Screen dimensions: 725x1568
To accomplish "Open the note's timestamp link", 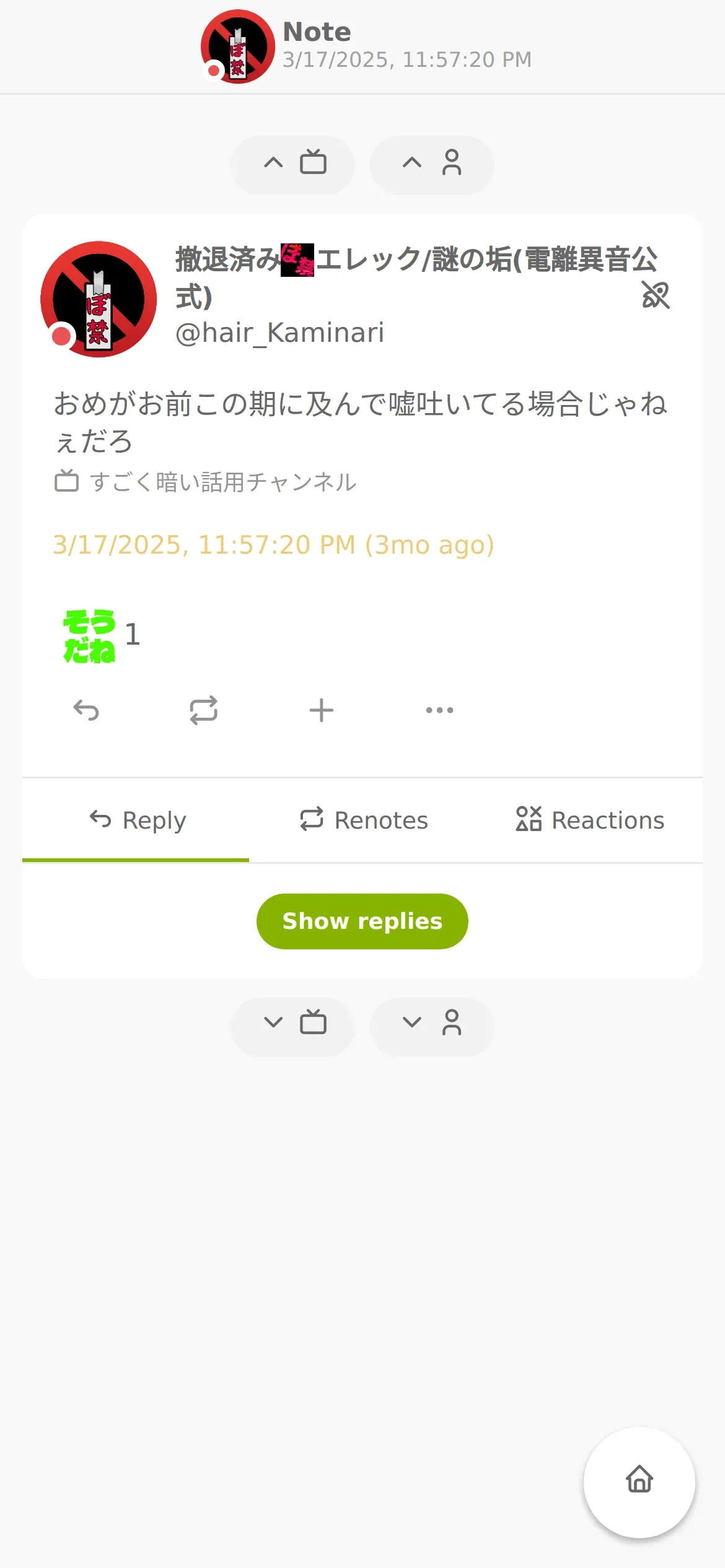I will 273,545.
